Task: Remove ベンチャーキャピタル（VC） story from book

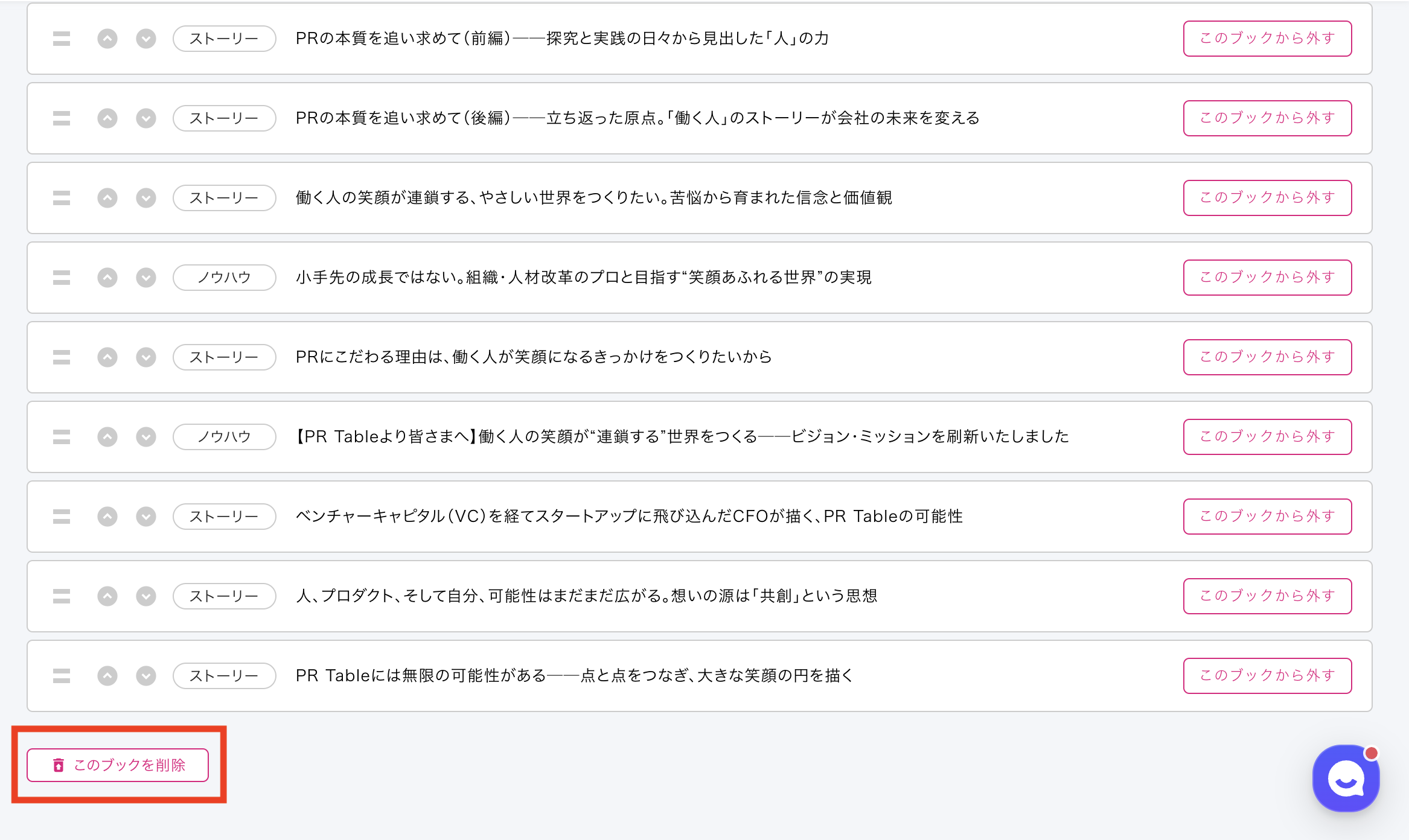Action: tap(1267, 517)
